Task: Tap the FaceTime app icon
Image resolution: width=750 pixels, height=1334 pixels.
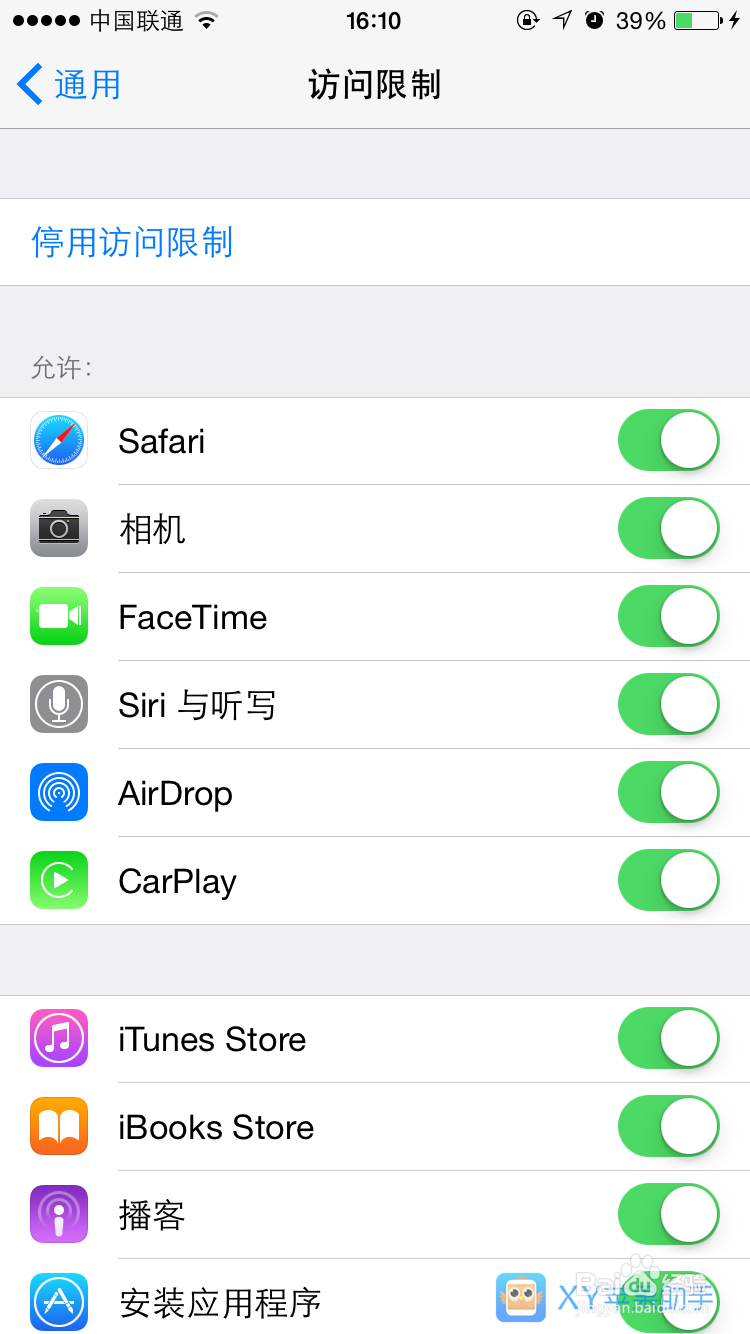Action: pyautogui.click(x=58, y=616)
